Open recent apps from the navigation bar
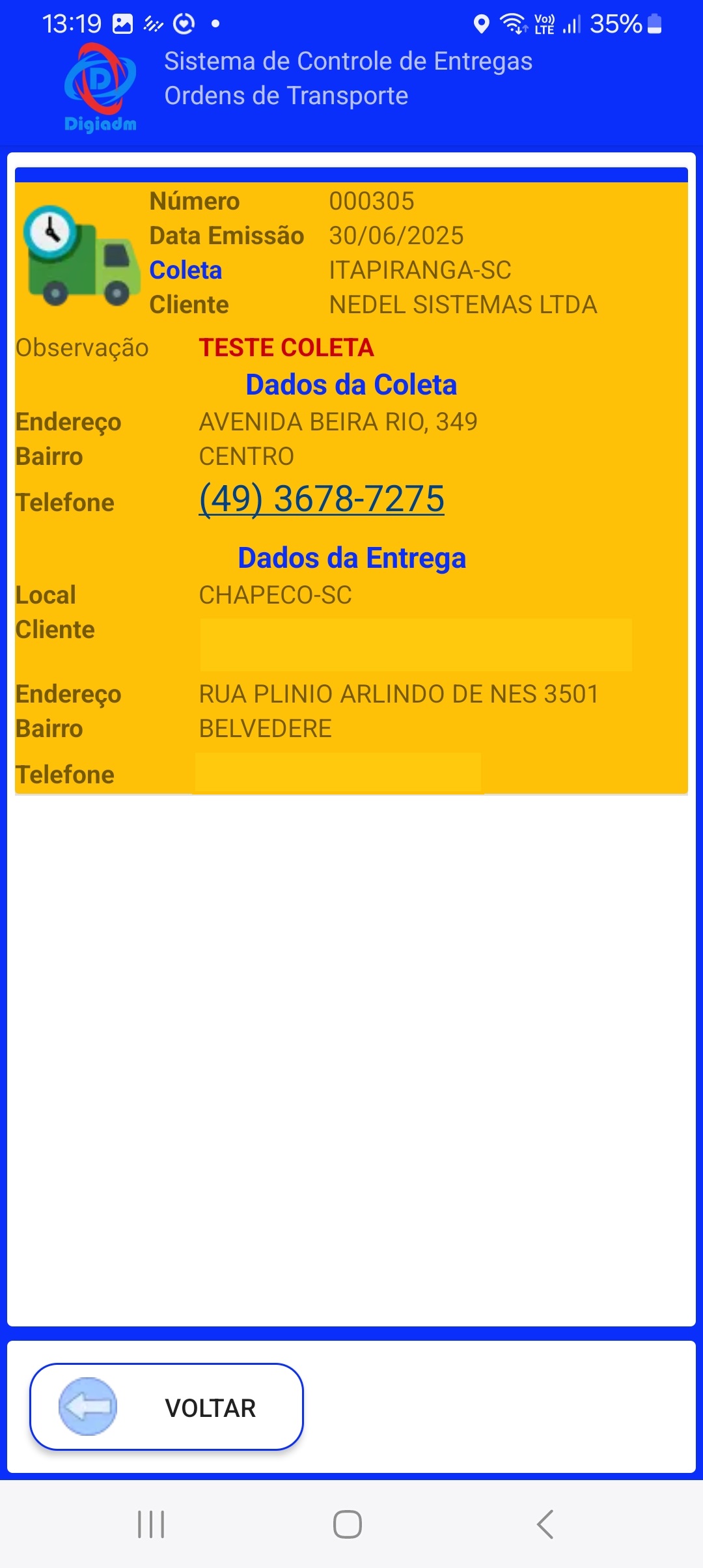The width and height of the screenshot is (703, 1568). [151, 1524]
